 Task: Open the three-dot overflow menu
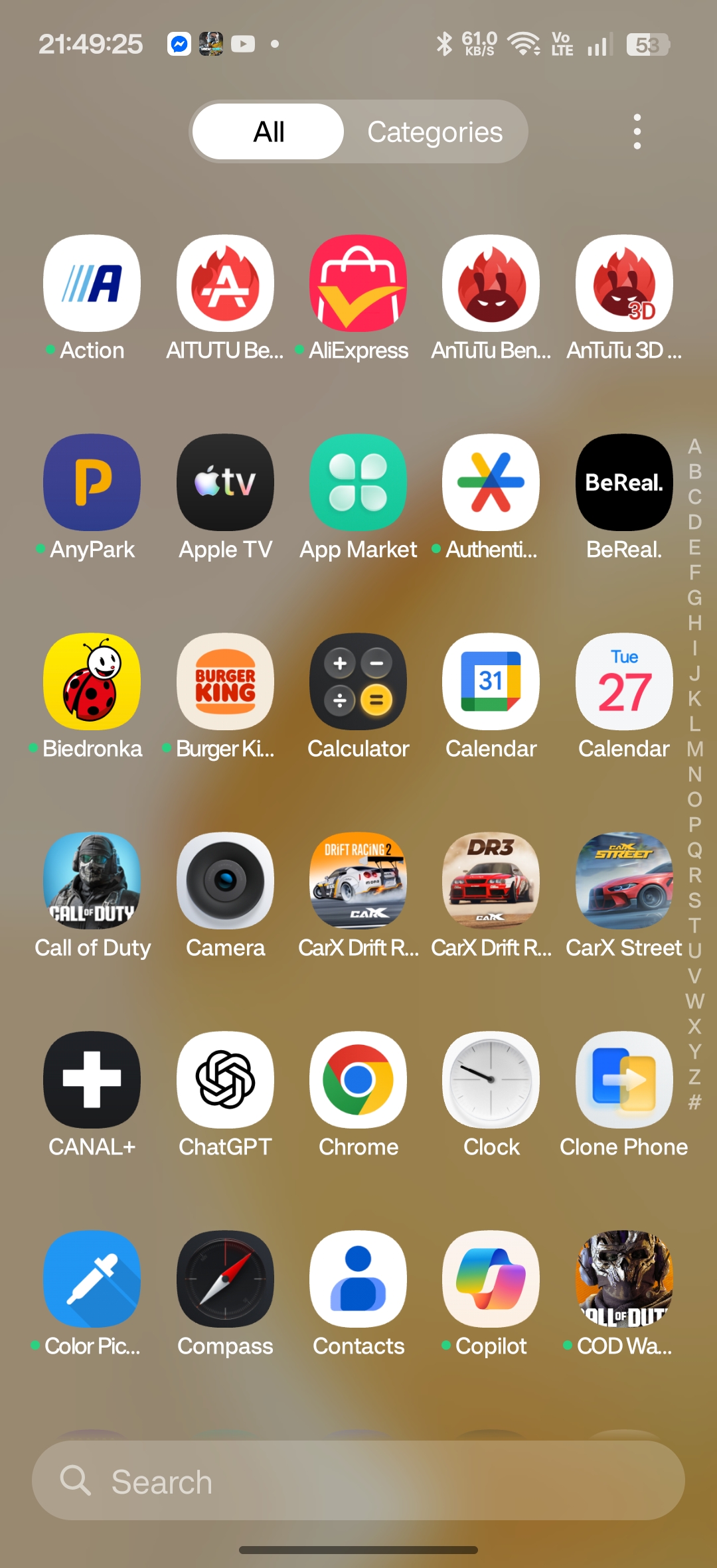tap(637, 131)
